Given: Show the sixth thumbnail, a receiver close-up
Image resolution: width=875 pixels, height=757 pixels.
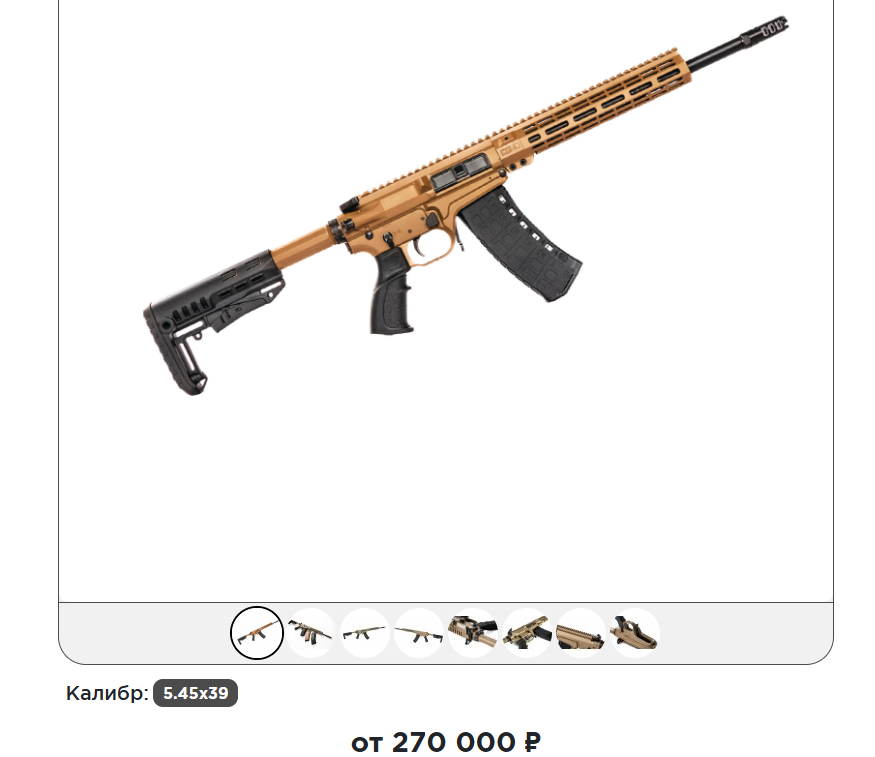Looking at the screenshot, I should (x=527, y=633).
